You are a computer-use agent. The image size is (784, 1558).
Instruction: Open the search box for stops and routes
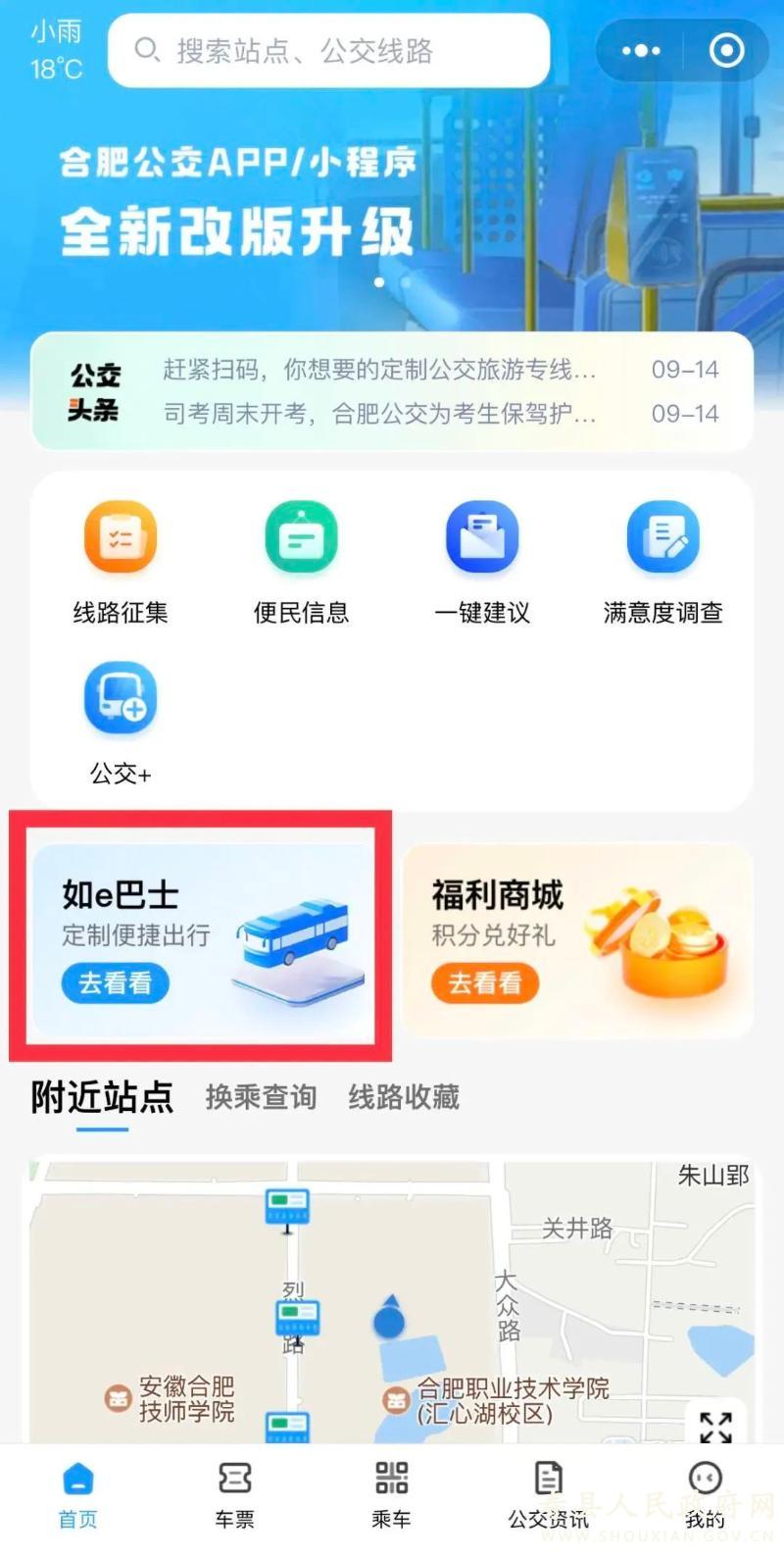[328, 51]
